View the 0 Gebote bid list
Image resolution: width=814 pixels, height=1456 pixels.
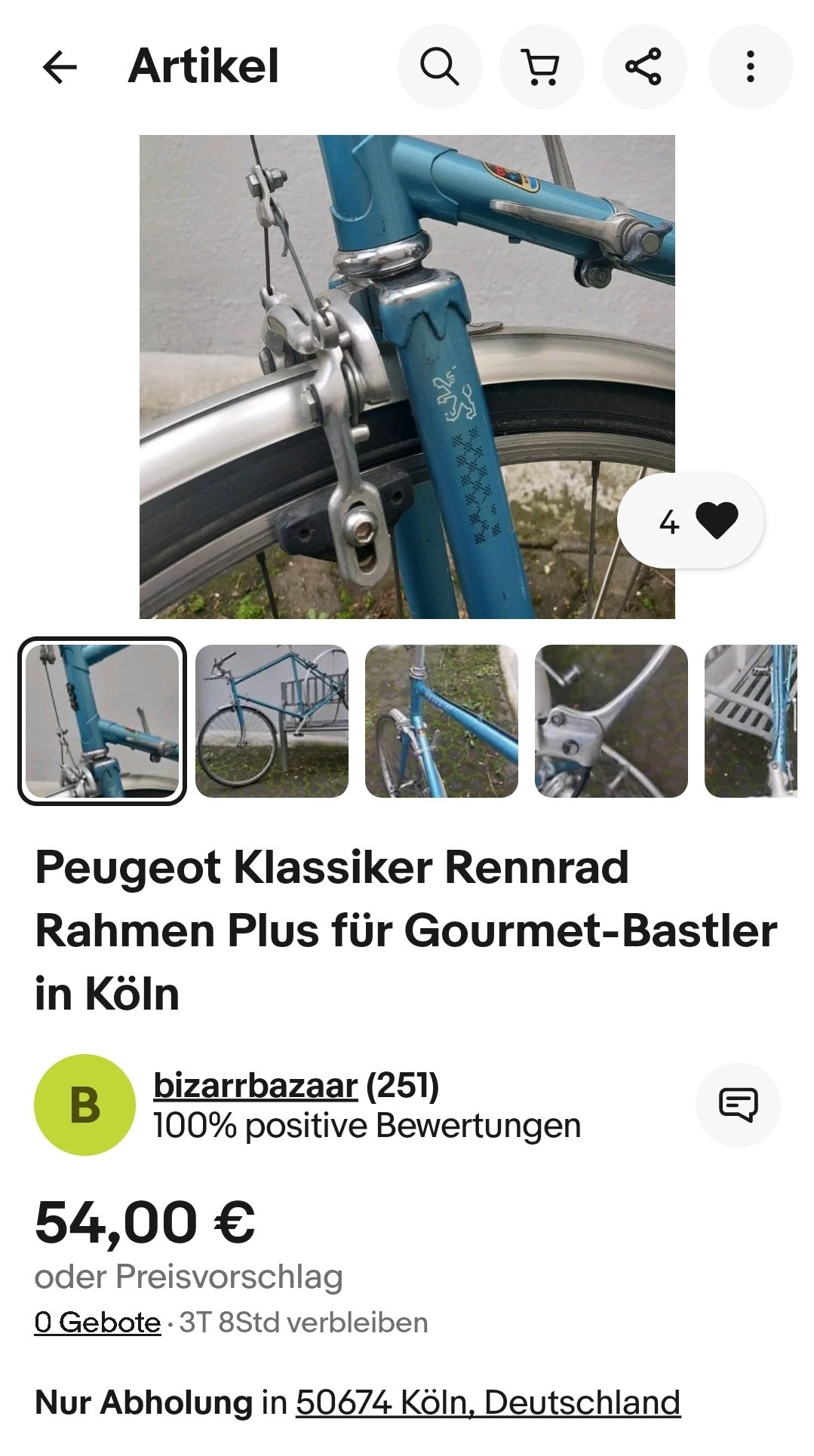coord(97,1323)
